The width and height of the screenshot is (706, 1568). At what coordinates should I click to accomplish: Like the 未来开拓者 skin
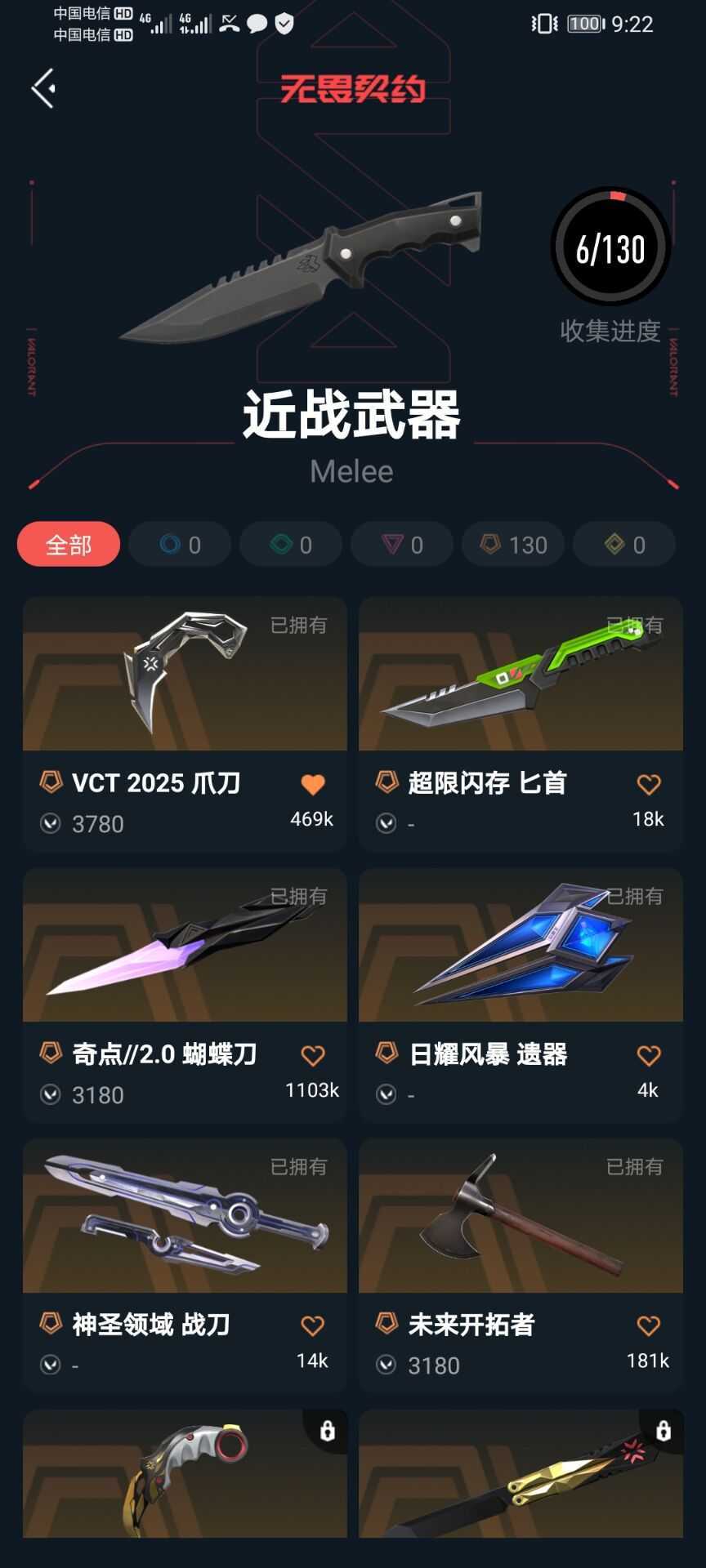(x=649, y=1326)
